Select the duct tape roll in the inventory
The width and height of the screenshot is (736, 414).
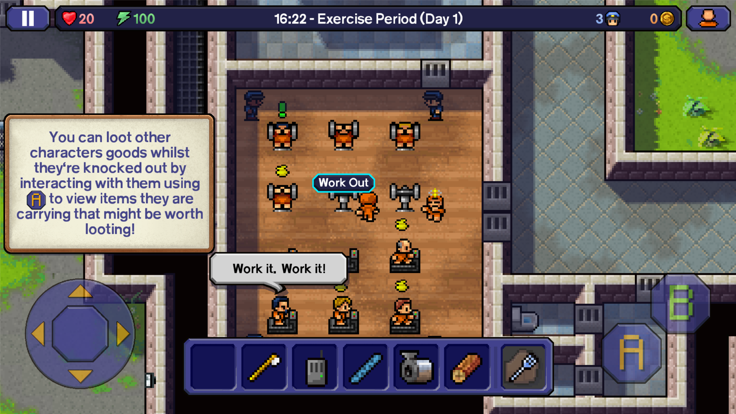[417, 367]
